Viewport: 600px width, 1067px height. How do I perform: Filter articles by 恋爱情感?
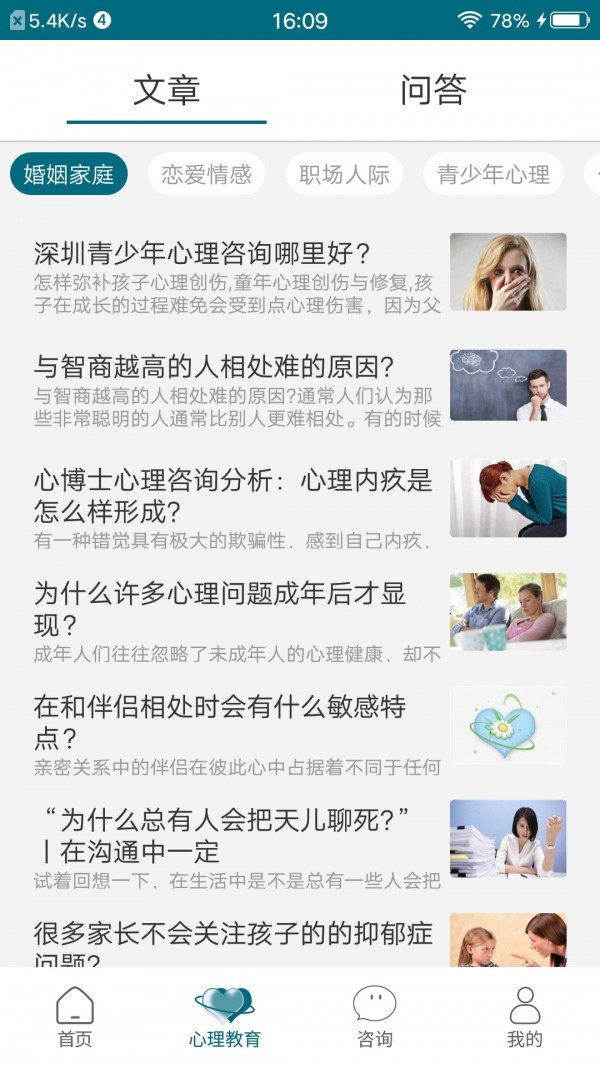(x=207, y=175)
